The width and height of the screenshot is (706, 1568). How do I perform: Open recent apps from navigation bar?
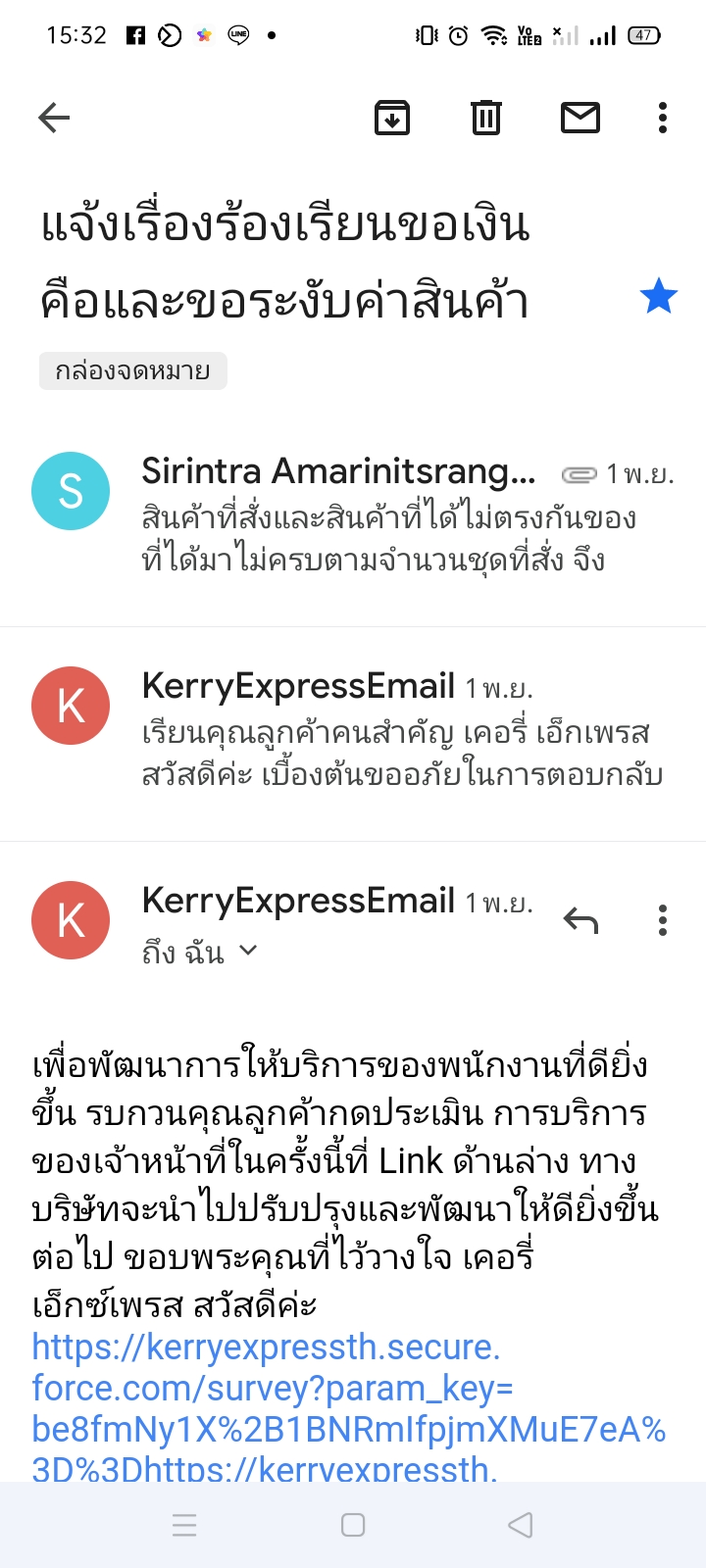coord(184,1525)
